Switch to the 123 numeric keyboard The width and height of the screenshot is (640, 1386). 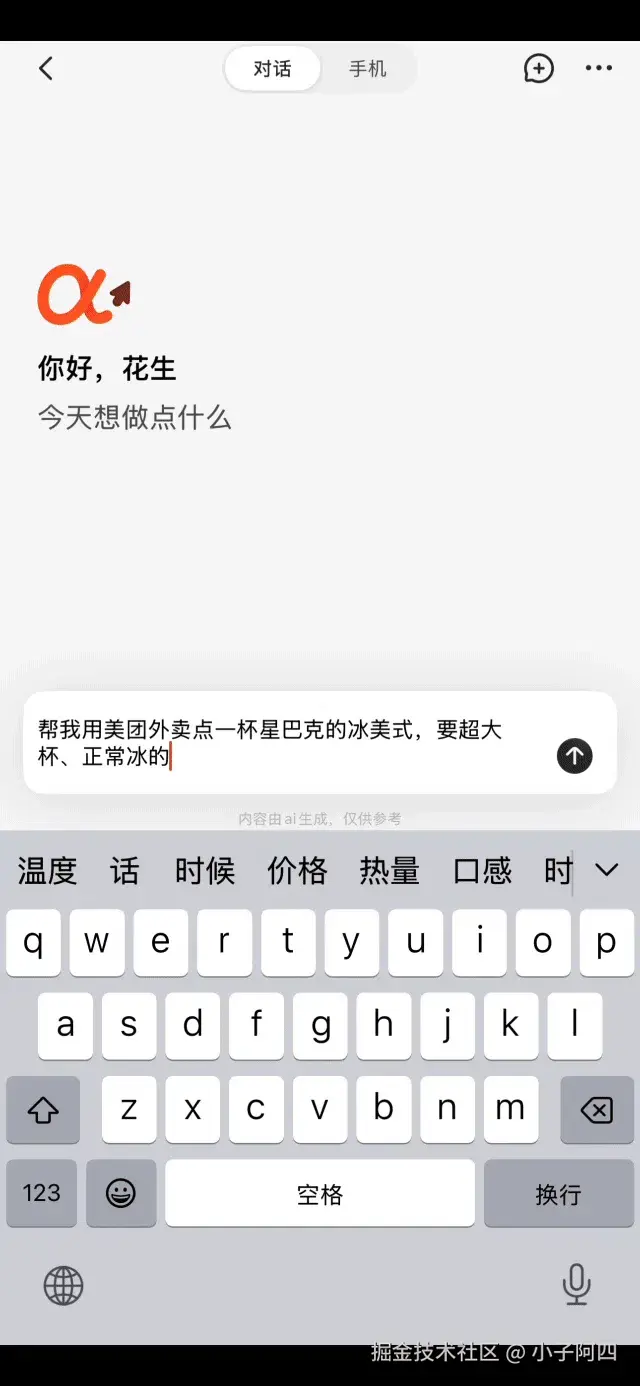pos(42,1193)
